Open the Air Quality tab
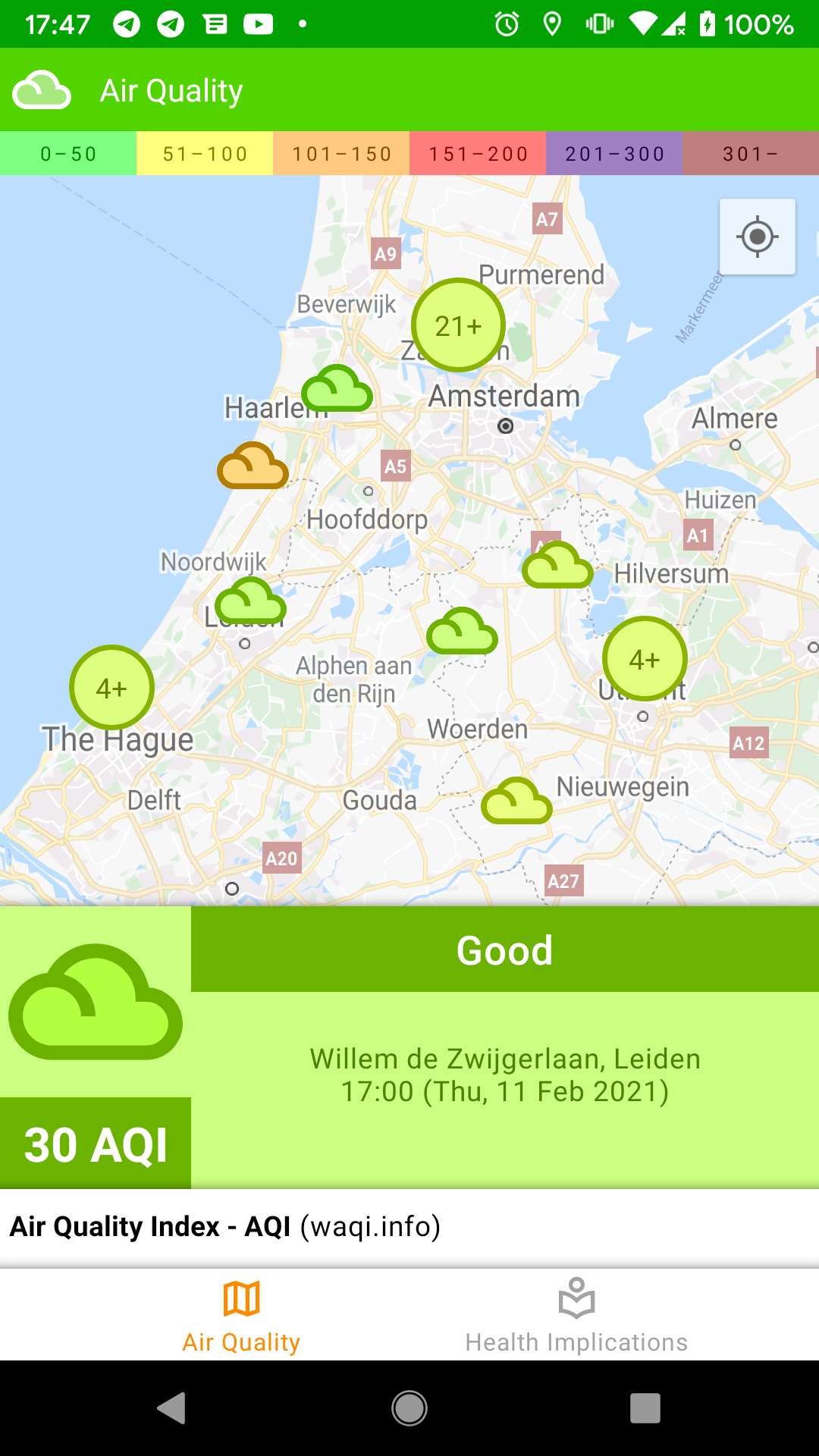 (241, 1316)
